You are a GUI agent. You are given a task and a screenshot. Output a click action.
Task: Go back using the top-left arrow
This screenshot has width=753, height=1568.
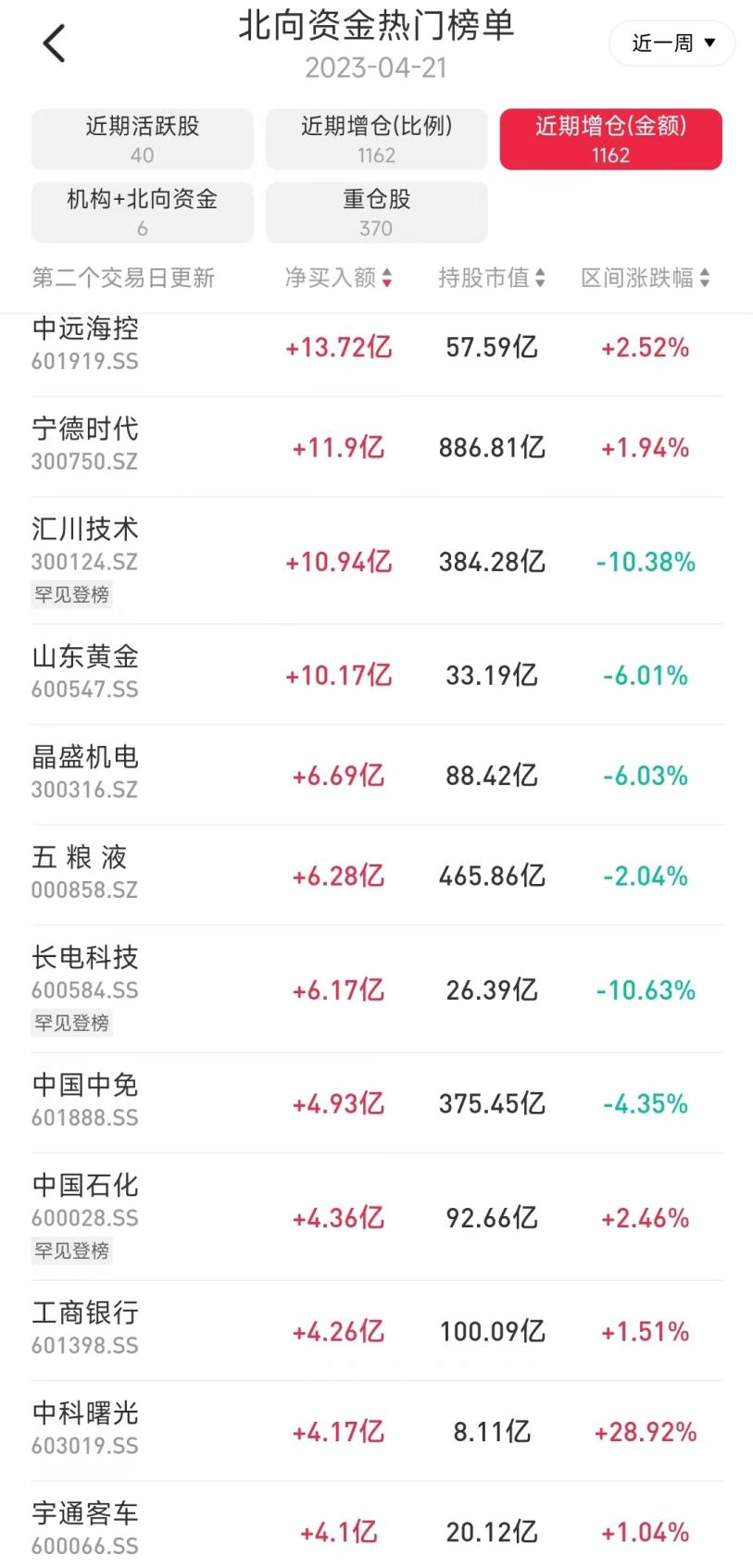(x=55, y=44)
